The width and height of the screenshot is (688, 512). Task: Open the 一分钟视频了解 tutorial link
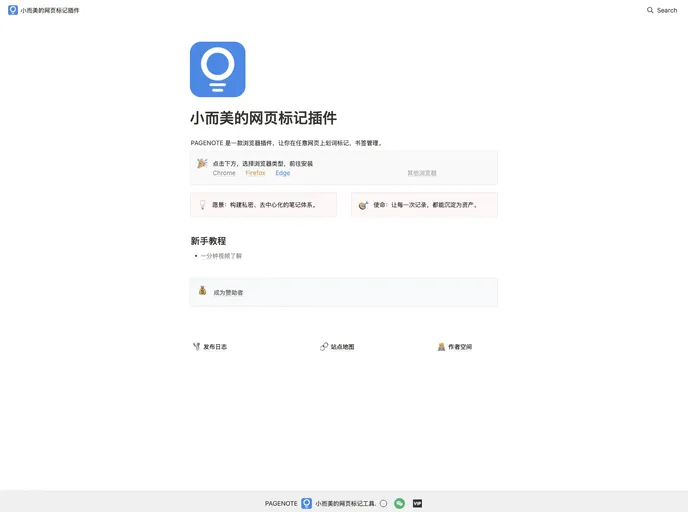[221, 256]
